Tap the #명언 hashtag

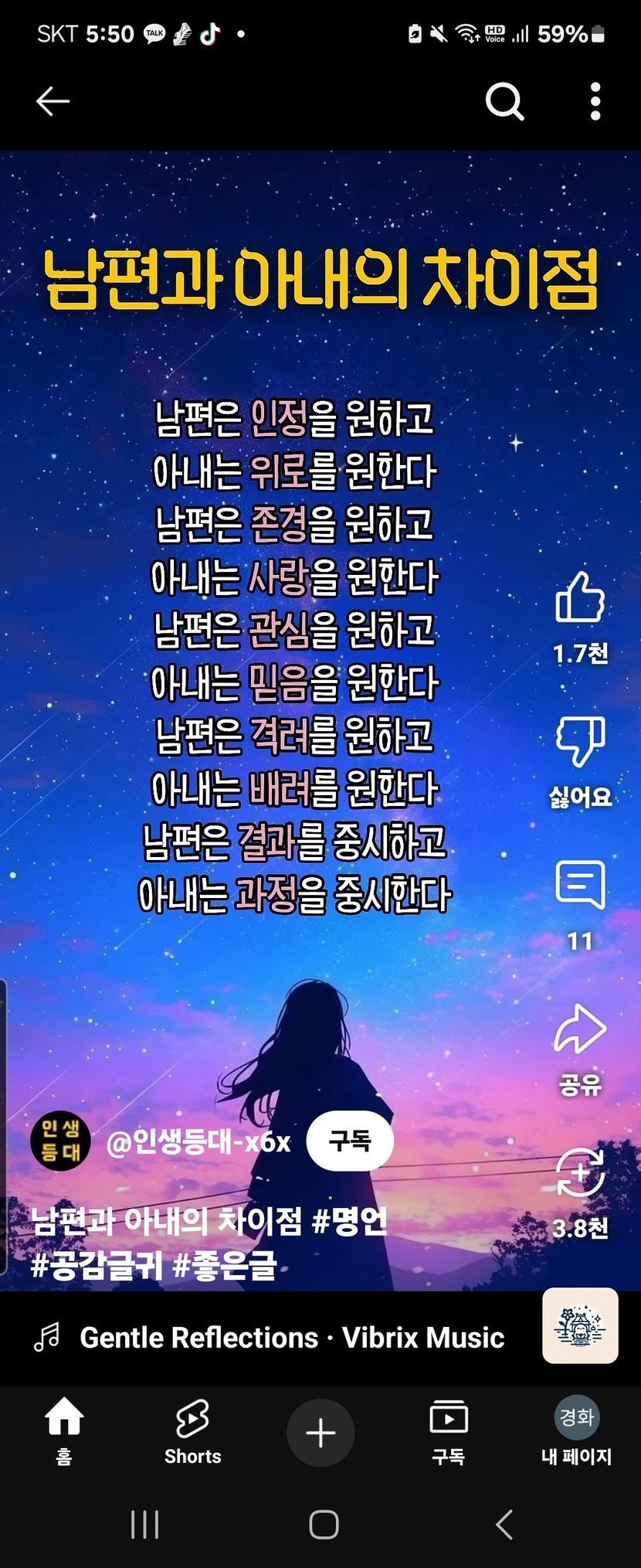click(349, 1221)
